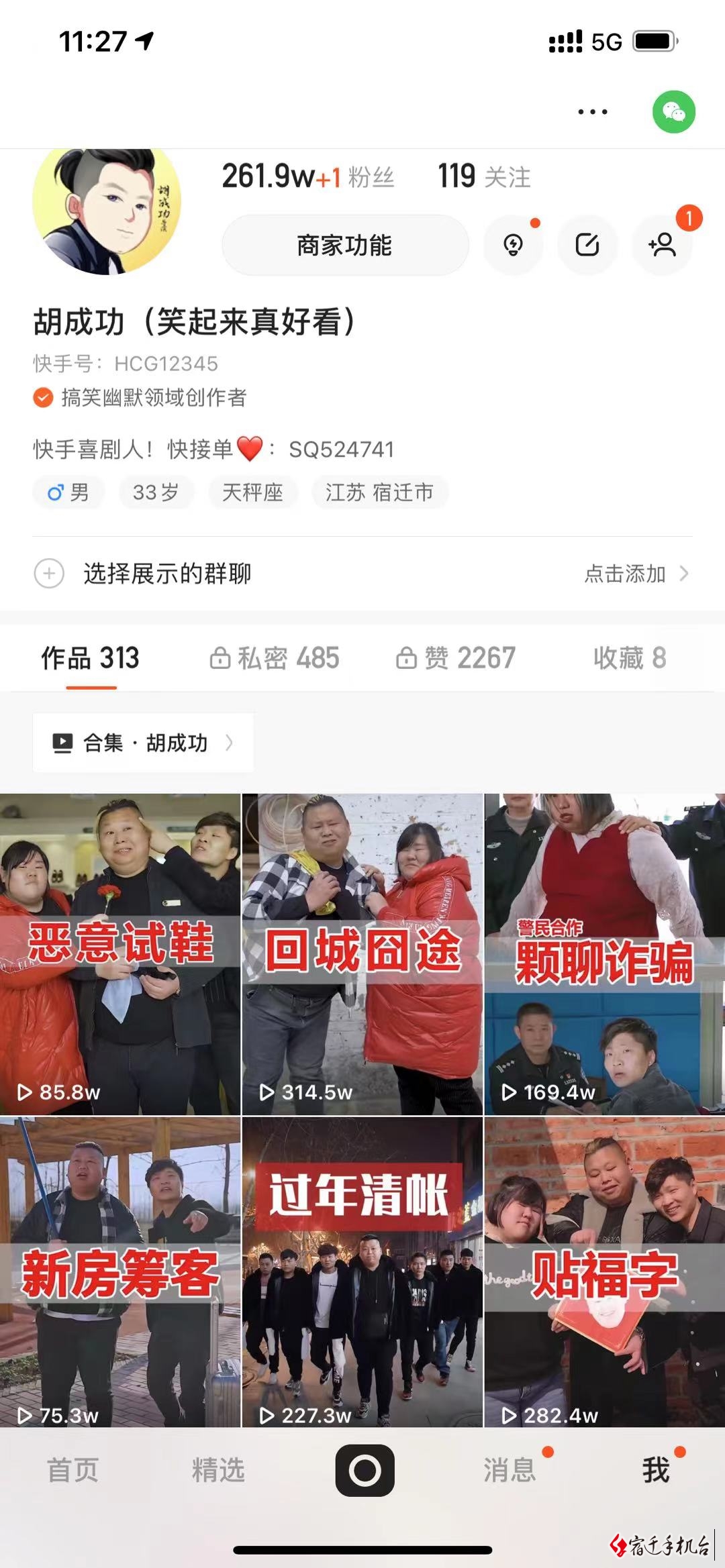The height and width of the screenshot is (1568, 725).
Task: Open the 合集 · 胡成功 collection
Action: click(143, 743)
